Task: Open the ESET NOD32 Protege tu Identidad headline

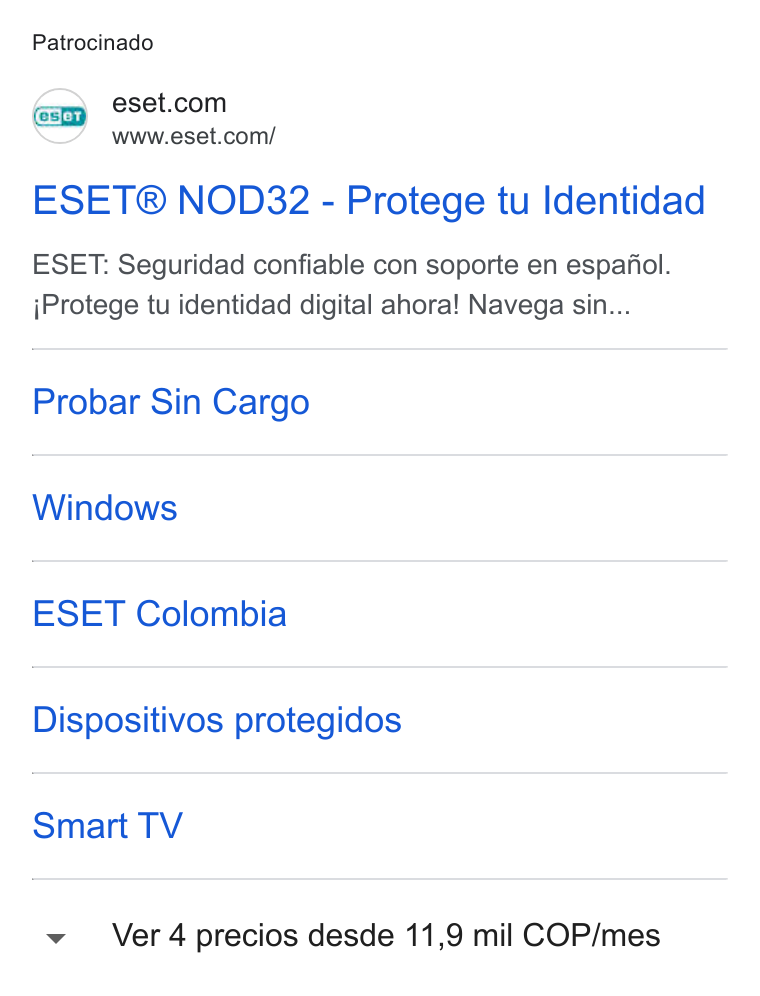Action: (369, 201)
